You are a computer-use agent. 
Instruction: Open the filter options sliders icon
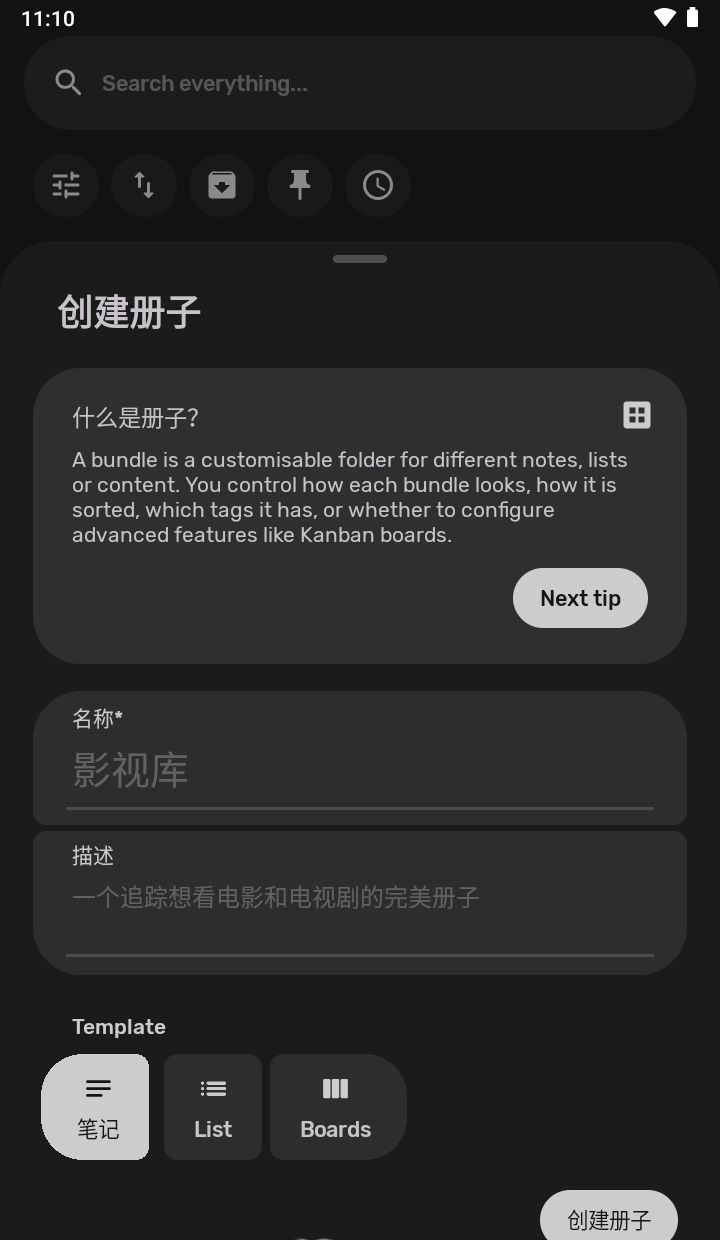tap(66, 185)
